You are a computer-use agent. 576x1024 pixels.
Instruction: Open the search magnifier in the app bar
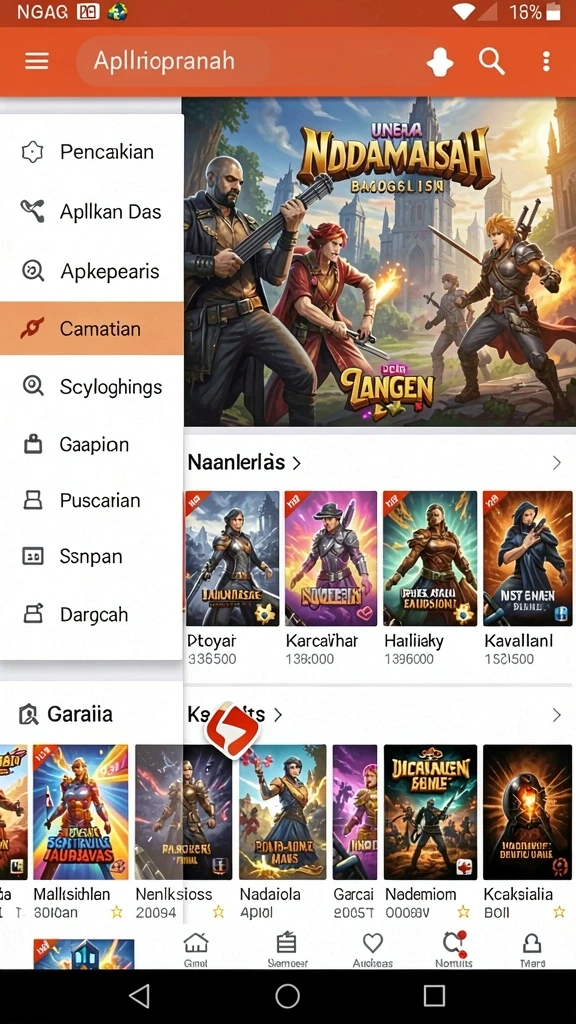pos(492,61)
